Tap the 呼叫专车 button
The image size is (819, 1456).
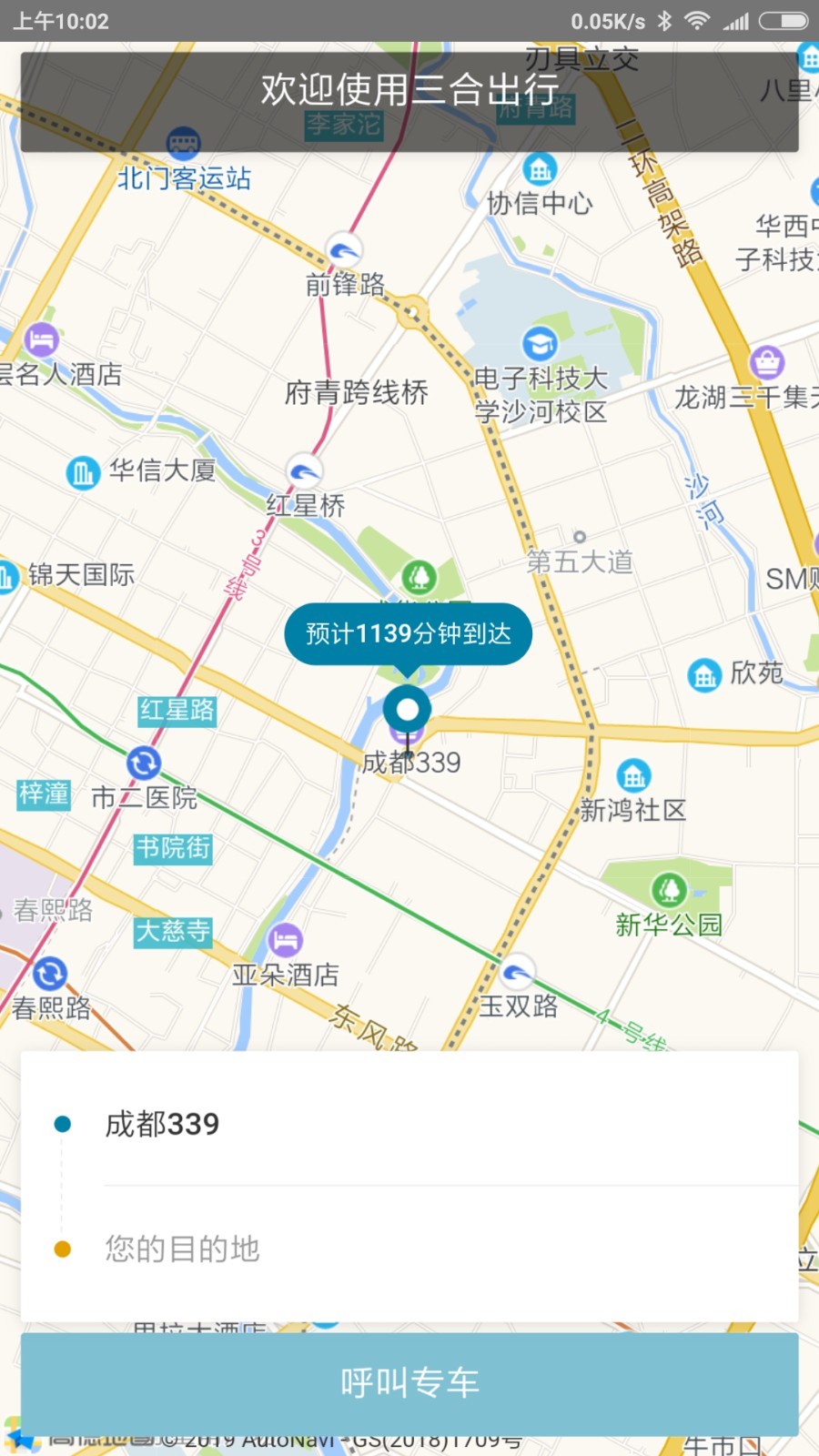pos(409,1382)
